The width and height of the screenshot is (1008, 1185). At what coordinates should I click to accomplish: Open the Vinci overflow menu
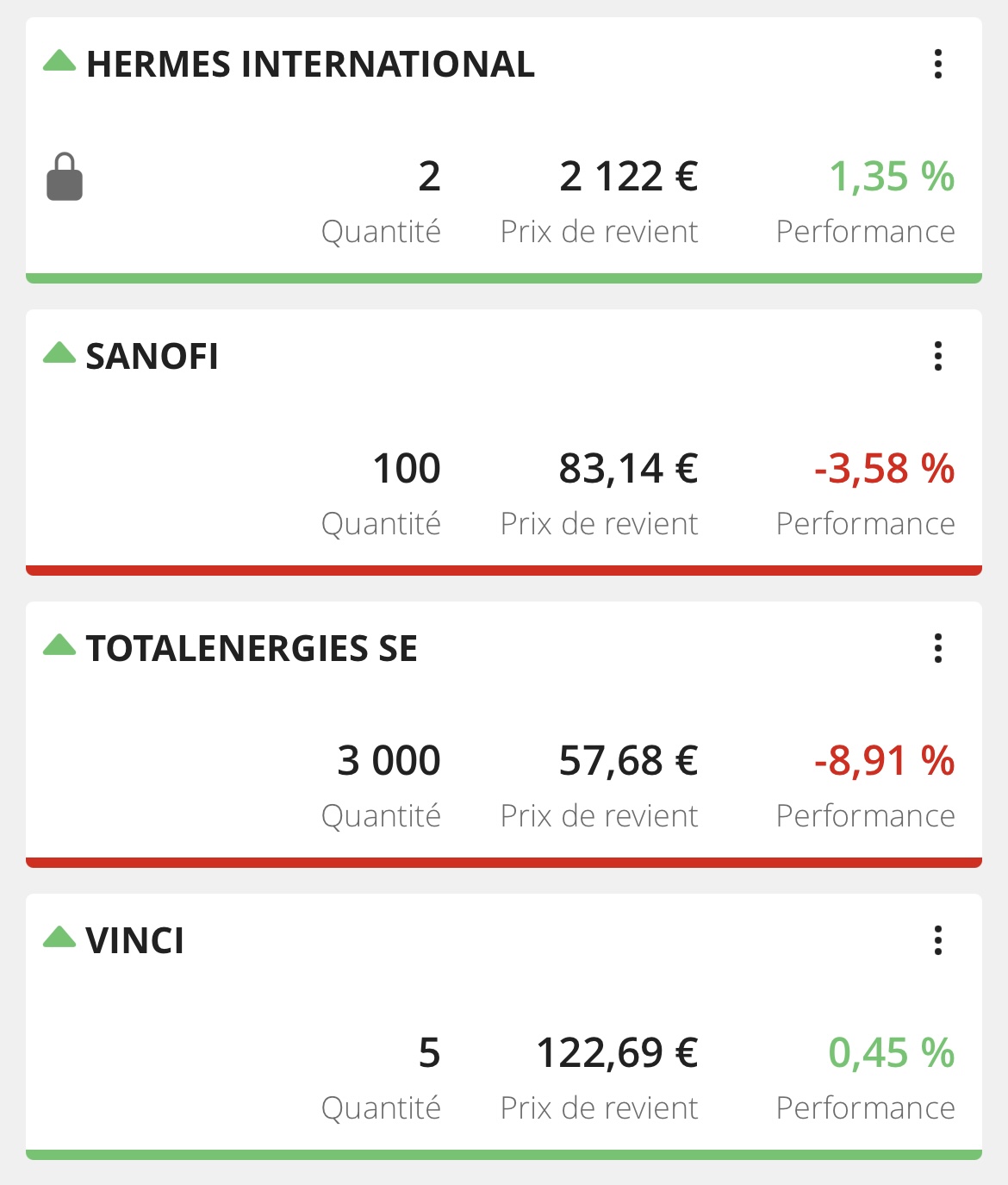[x=938, y=940]
